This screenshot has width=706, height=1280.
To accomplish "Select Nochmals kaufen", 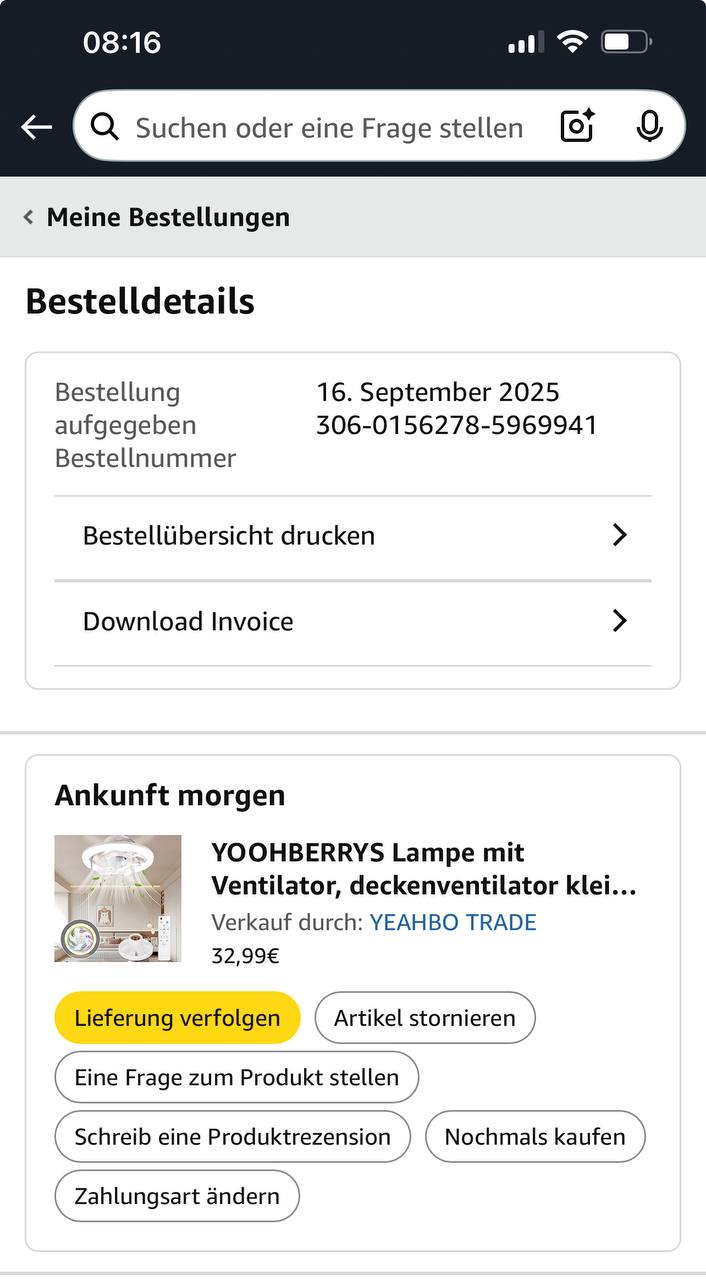I will click(x=535, y=1137).
